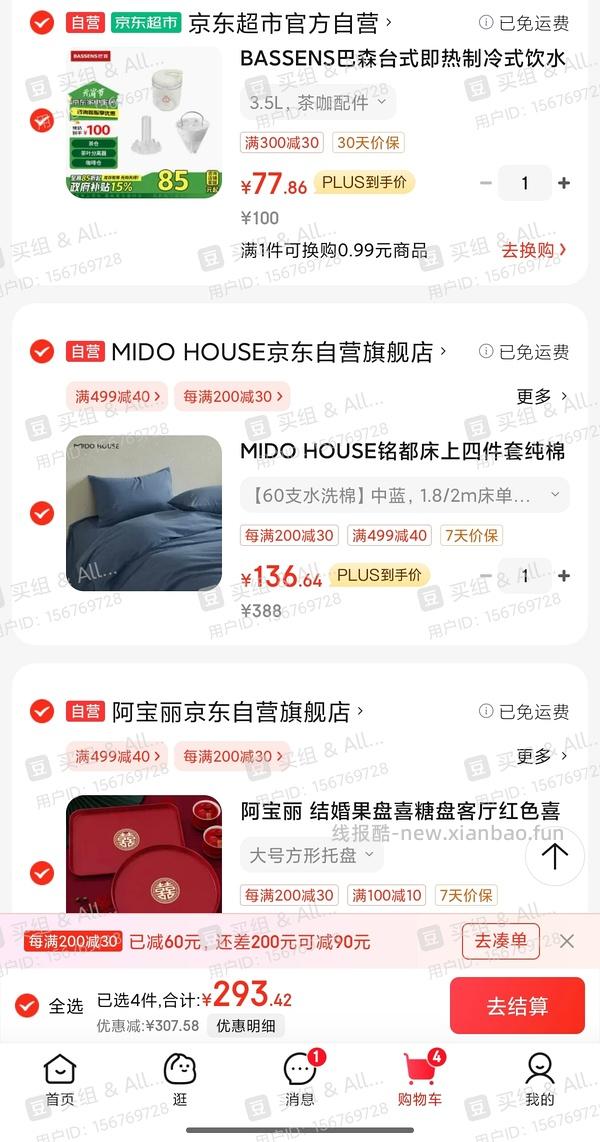The width and height of the screenshot is (600, 1142).
Task: Increase quantity of MIDO HOUSE bedding set
Action: point(564,576)
